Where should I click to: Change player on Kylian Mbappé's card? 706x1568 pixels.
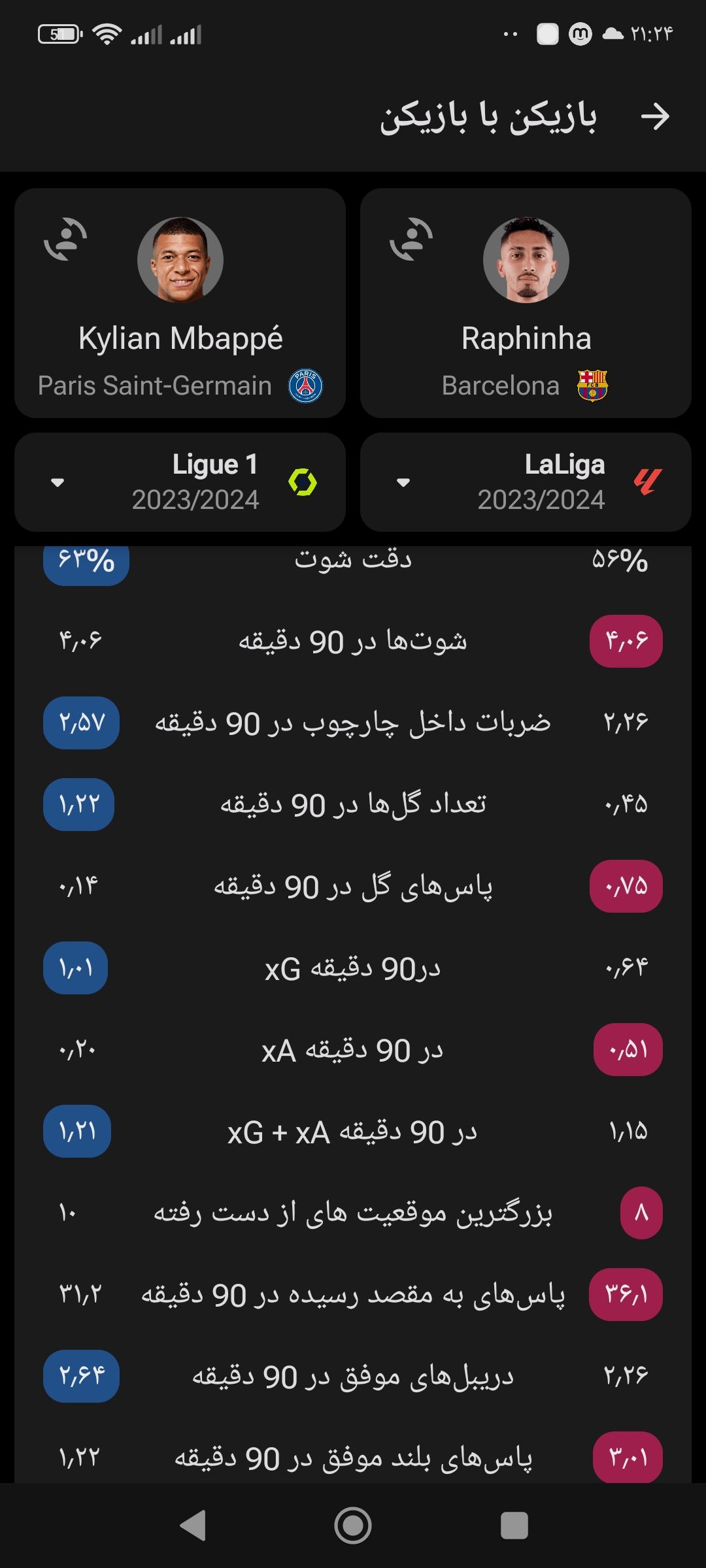(x=65, y=239)
